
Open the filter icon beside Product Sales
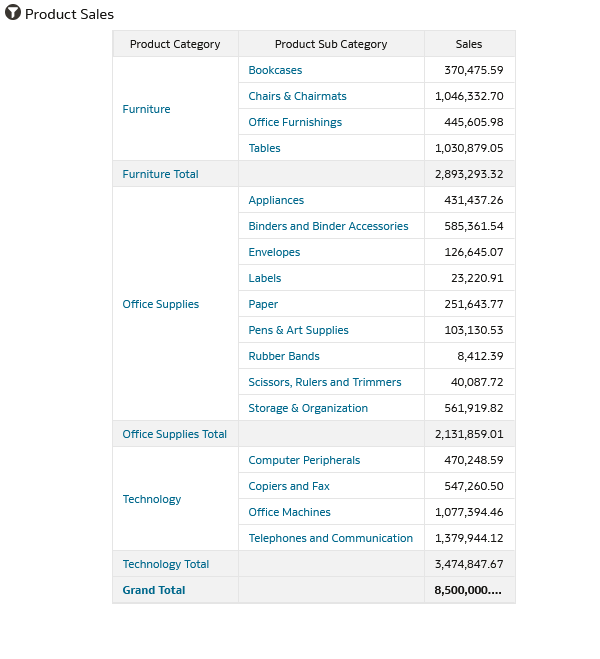(x=13, y=14)
